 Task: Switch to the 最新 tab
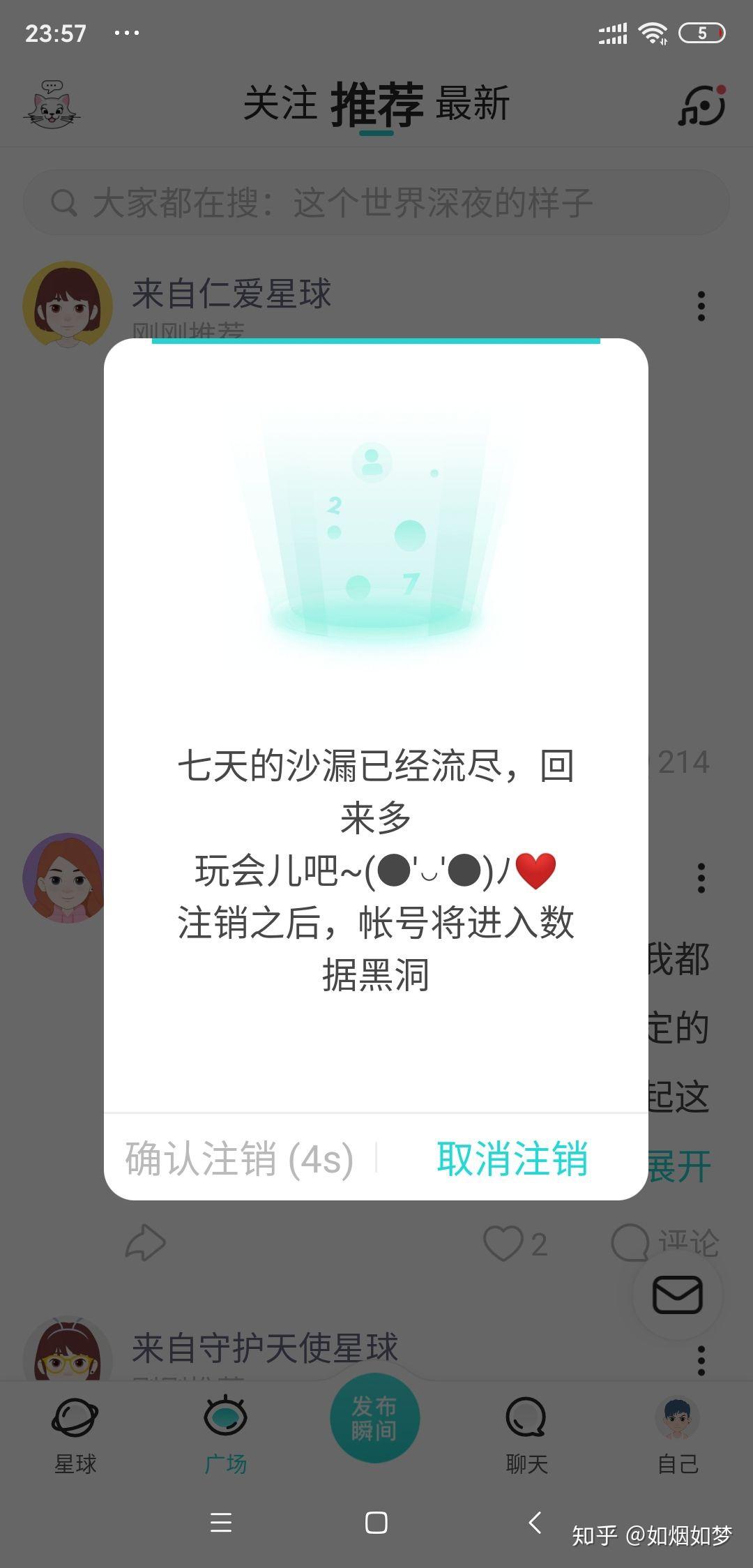click(473, 104)
